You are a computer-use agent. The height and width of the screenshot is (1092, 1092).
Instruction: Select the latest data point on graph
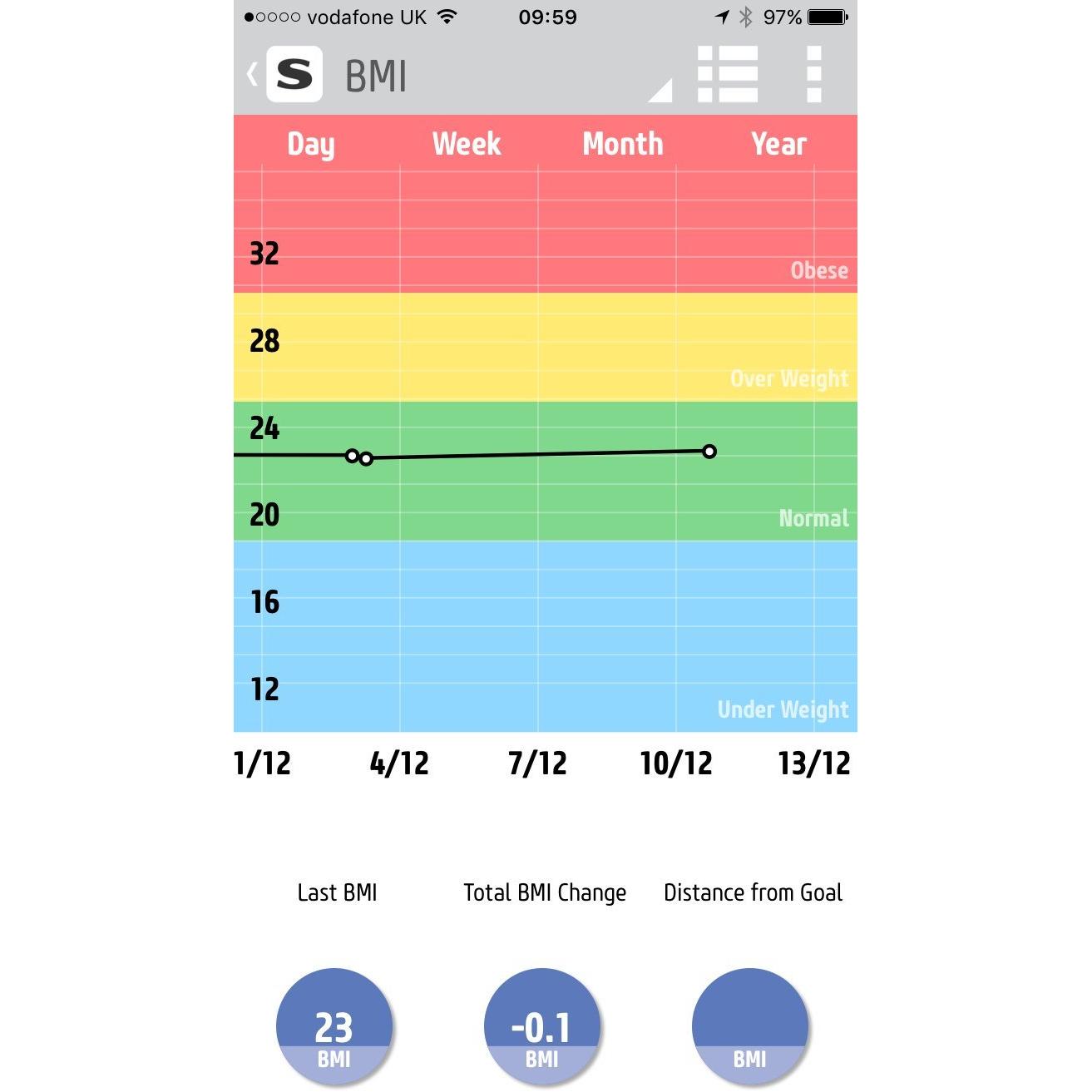tap(709, 452)
